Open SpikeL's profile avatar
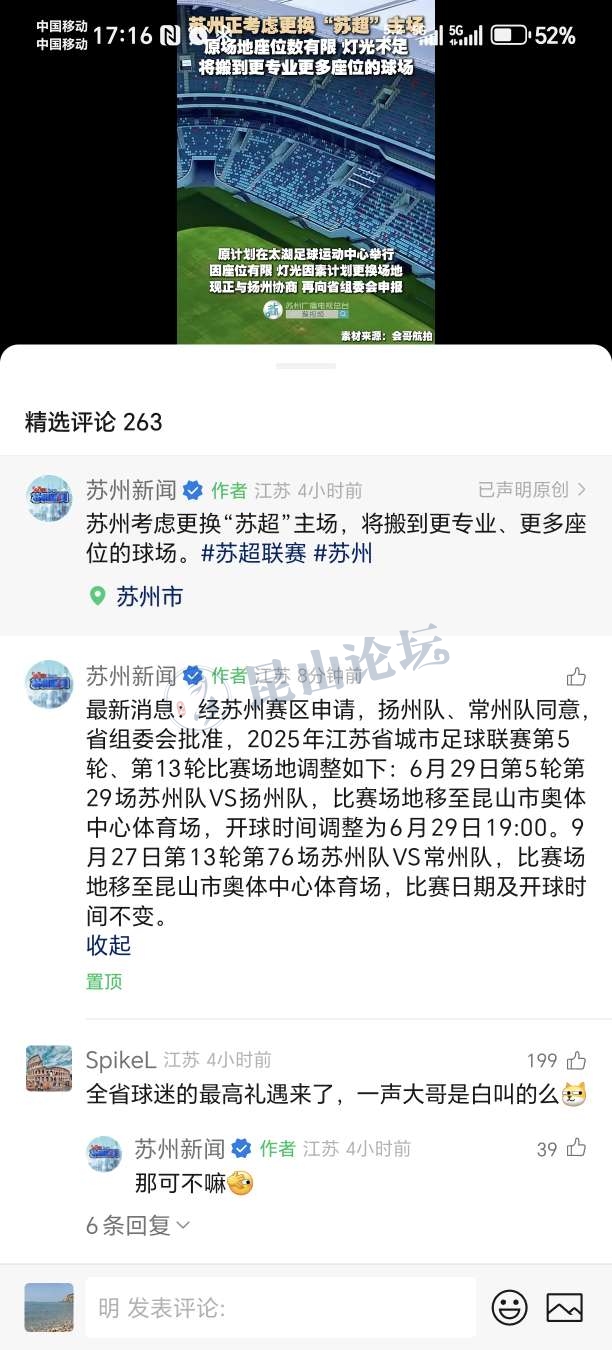612x1350 pixels. (x=49, y=1068)
